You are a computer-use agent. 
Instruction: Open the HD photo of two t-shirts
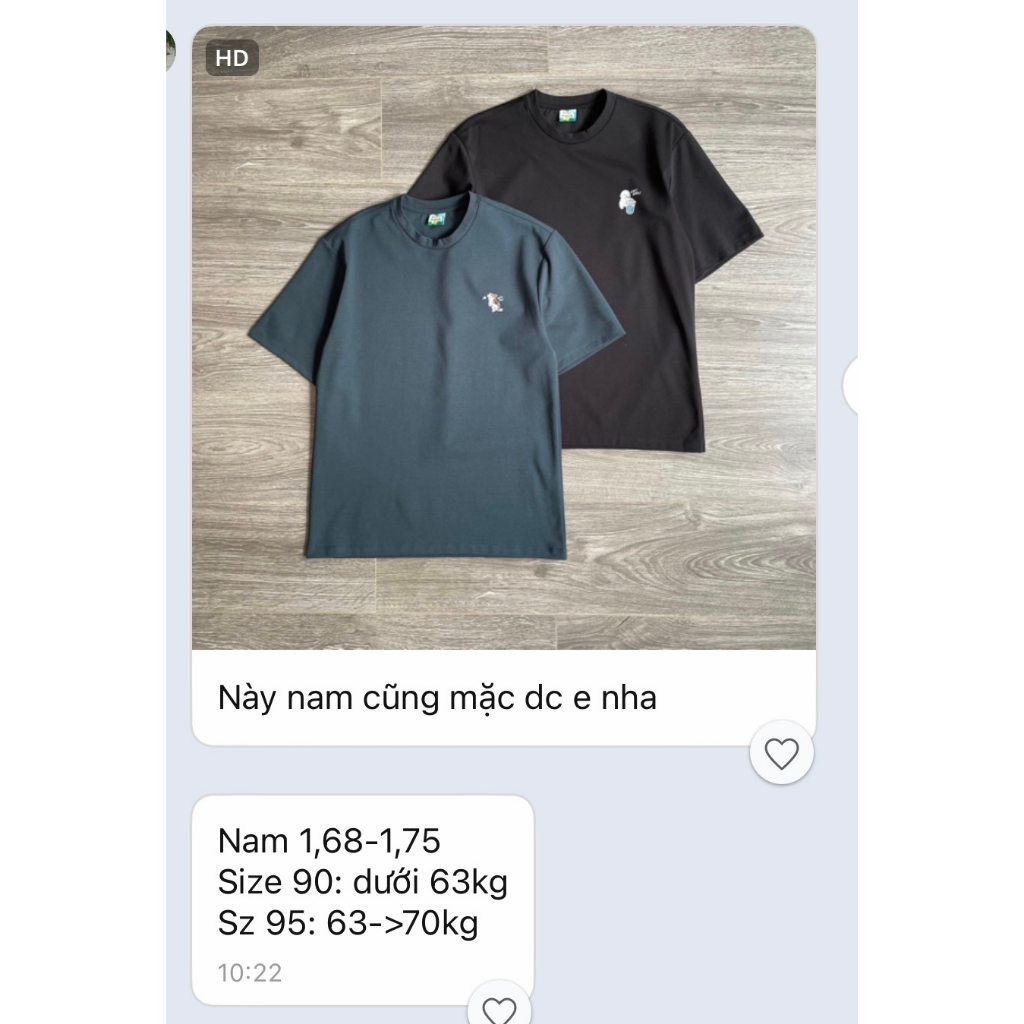pyautogui.click(x=503, y=338)
